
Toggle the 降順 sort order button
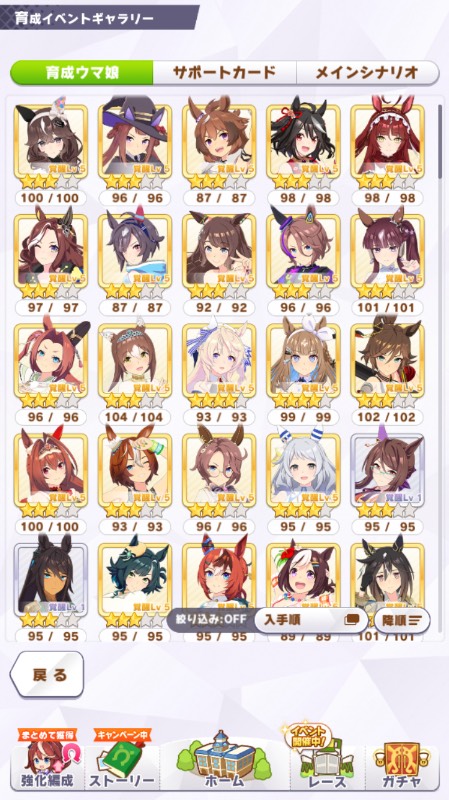[402, 620]
